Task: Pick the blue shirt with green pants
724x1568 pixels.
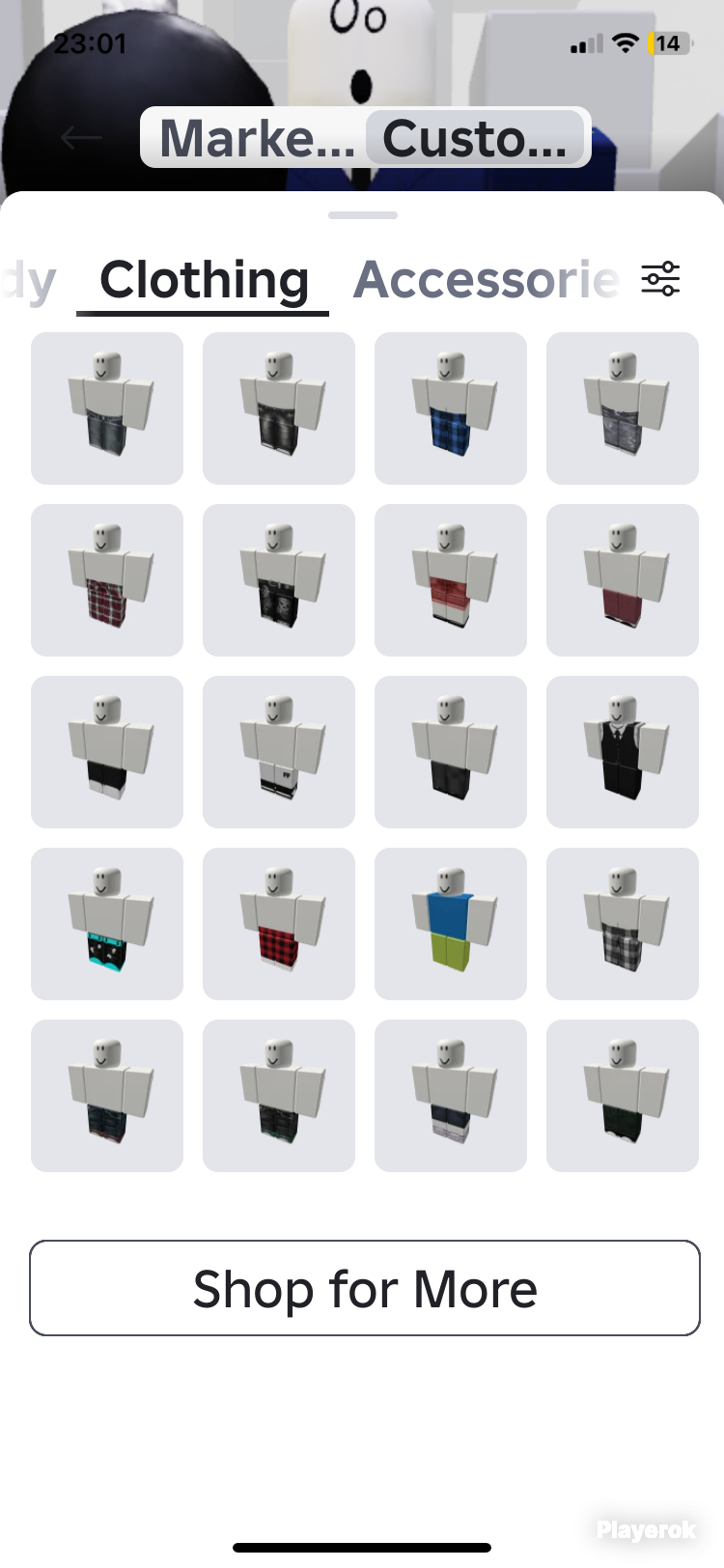Action: 451,924
